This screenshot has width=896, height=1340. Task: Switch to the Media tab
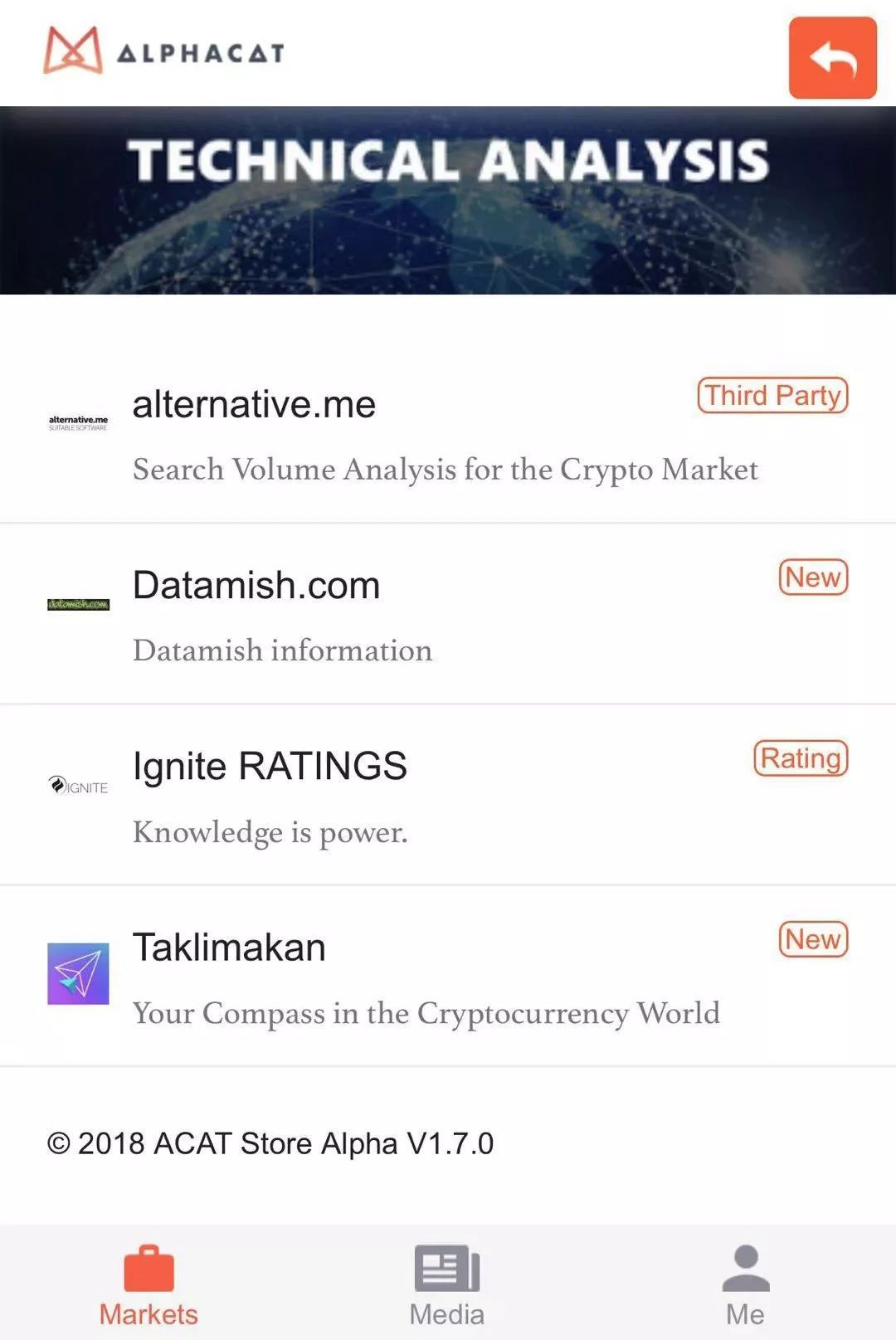click(x=447, y=1285)
